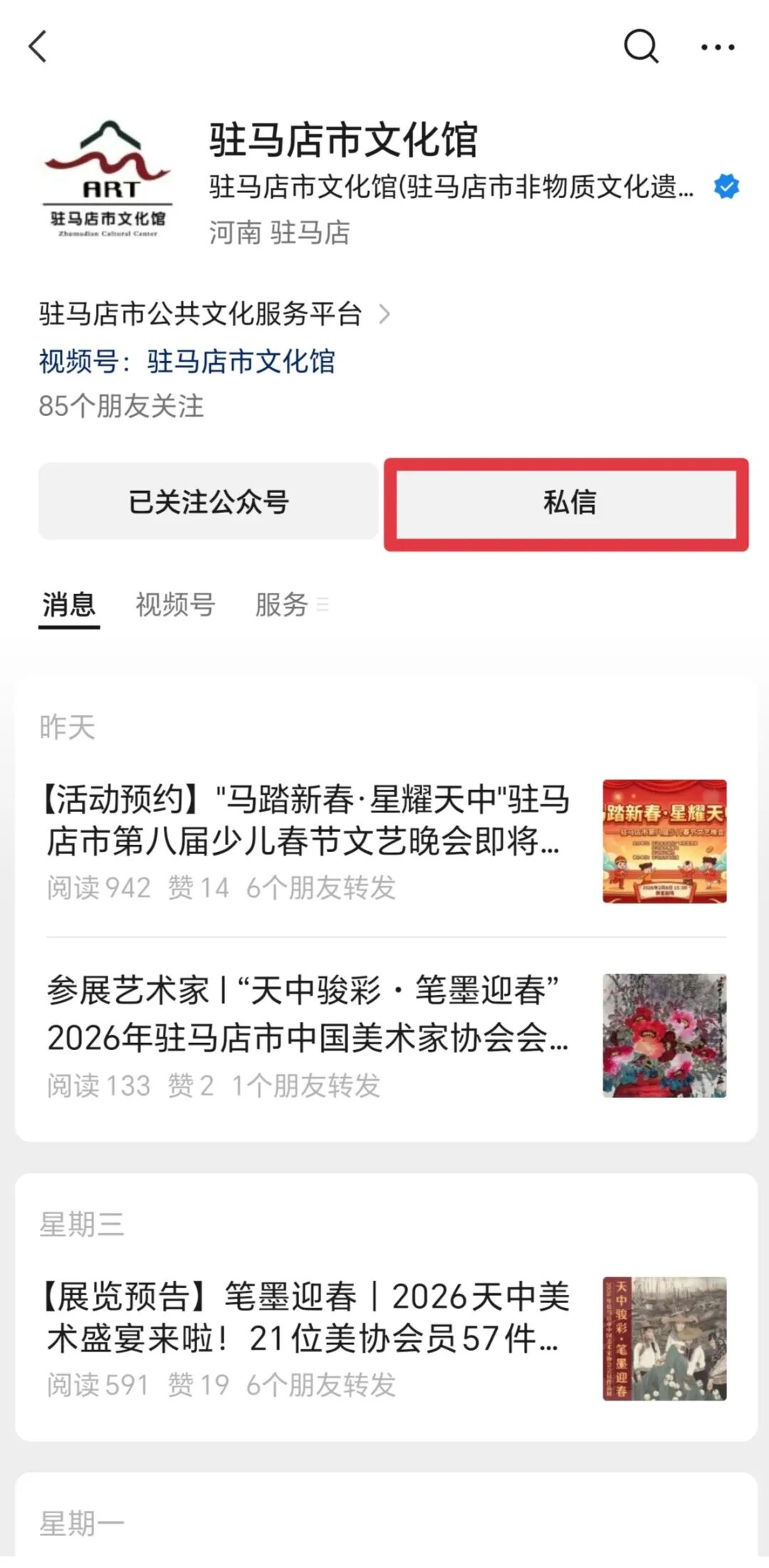The height and width of the screenshot is (1568, 769).
Task: Open 【活动预约】马踏新春·星耀天中 article
Action: [x=308, y=821]
